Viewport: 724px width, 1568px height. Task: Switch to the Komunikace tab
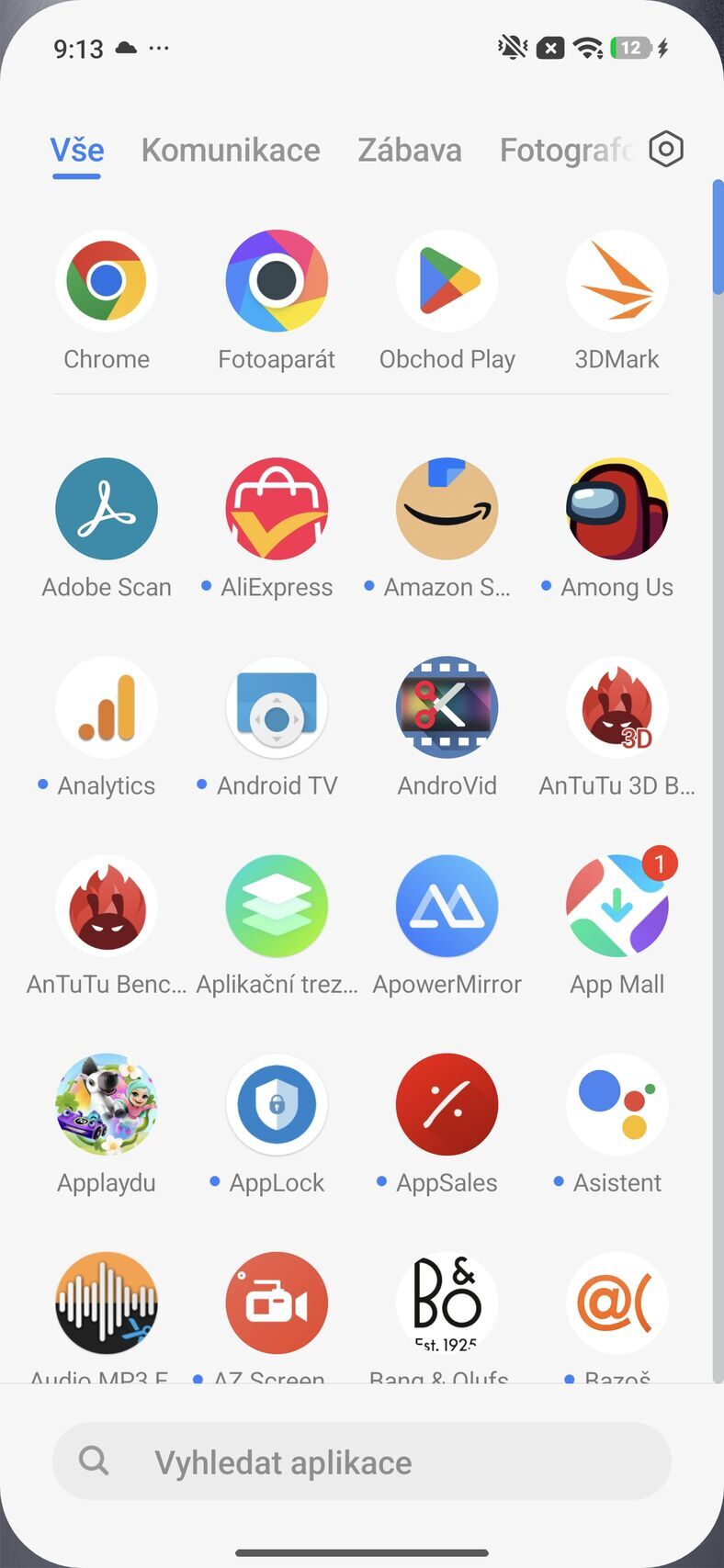(x=231, y=150)
